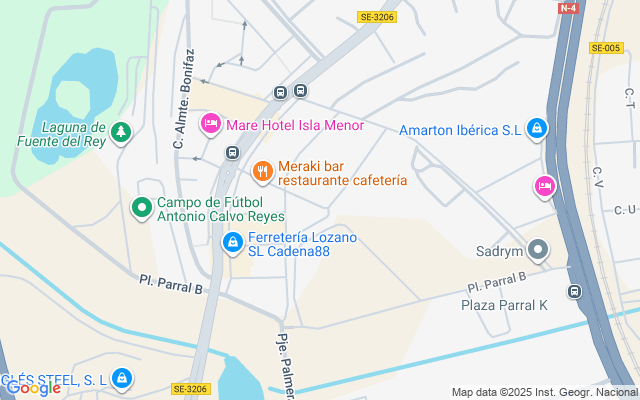Open the Google logo link
The image size is (640, 400).
tap(33, 389)
